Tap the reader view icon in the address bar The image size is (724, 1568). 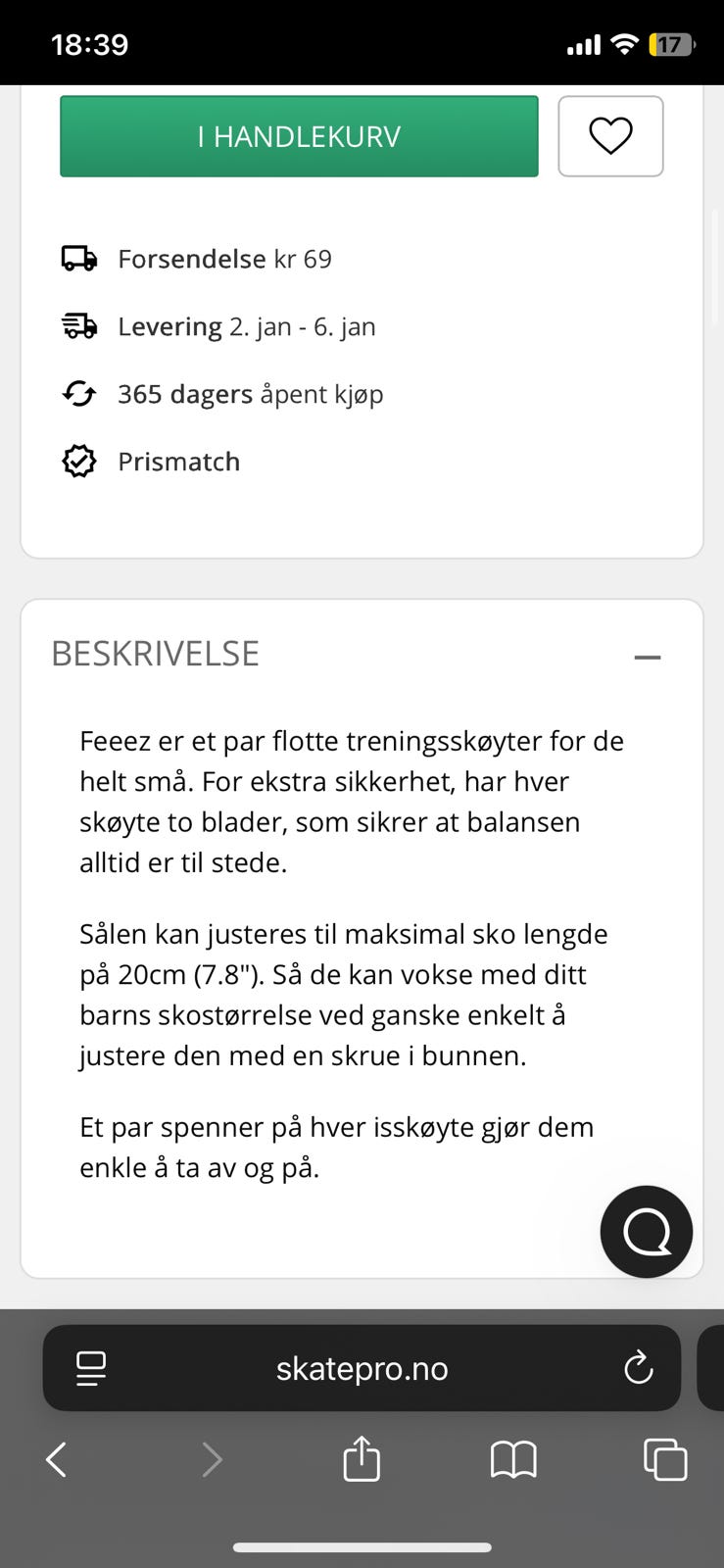90,1368
